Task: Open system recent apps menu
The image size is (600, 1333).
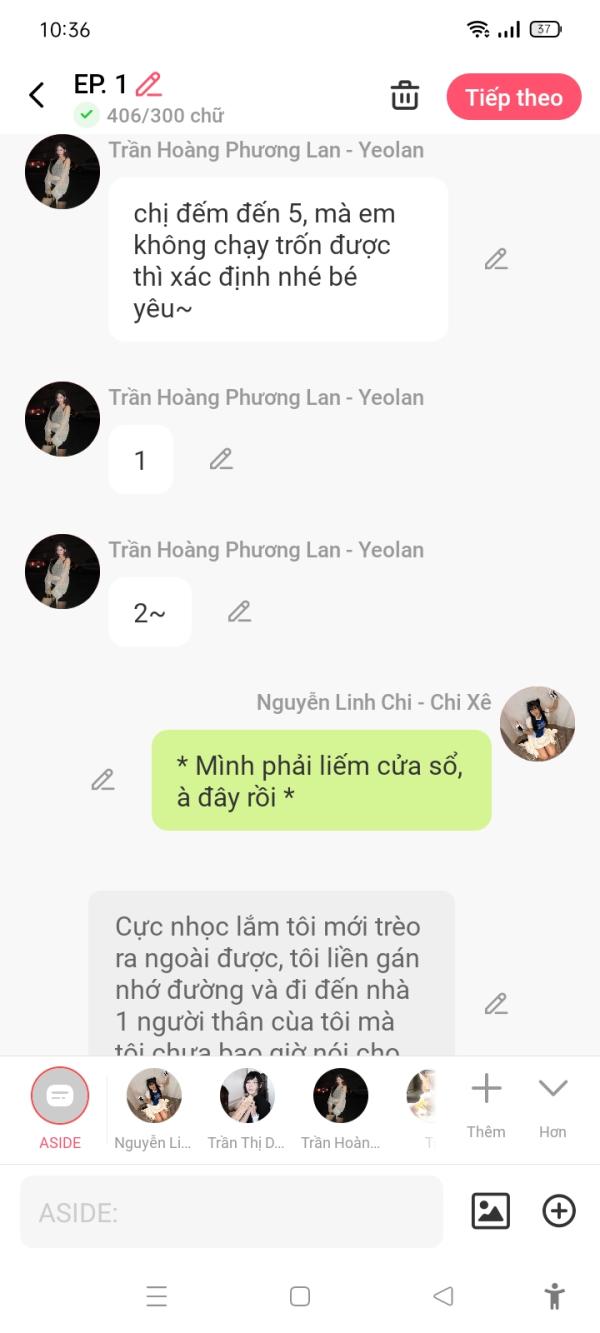Action: [157, 1297]
